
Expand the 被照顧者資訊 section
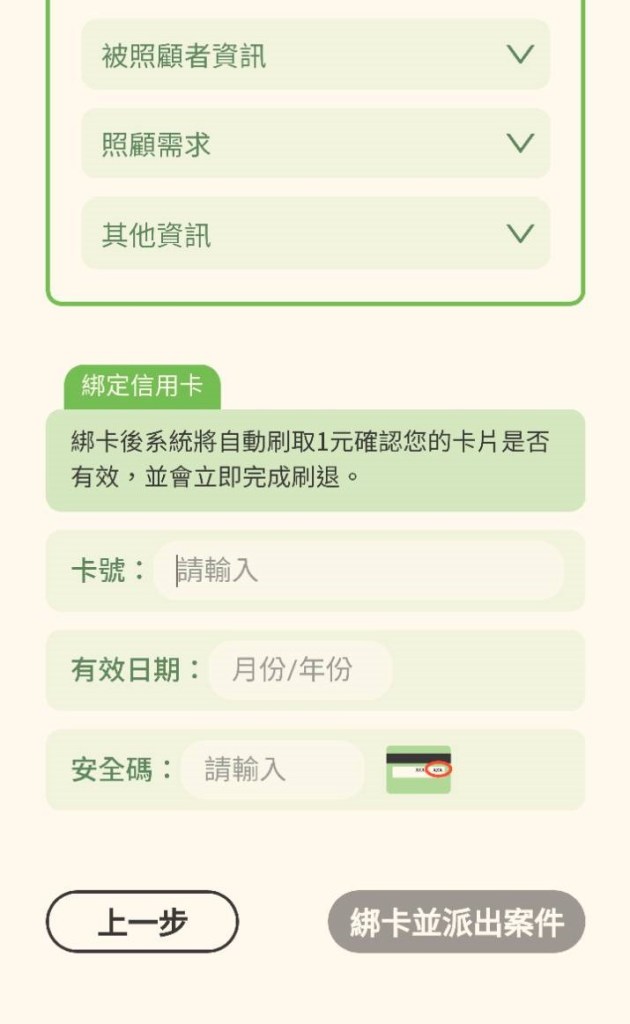tap(315, 55)
